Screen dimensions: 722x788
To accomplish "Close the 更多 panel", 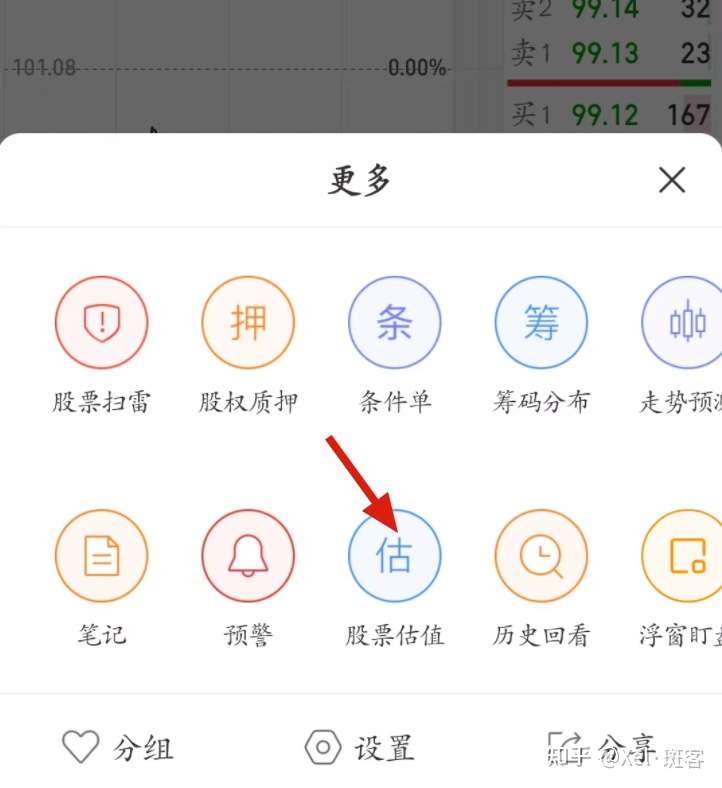I will point(671,181).
